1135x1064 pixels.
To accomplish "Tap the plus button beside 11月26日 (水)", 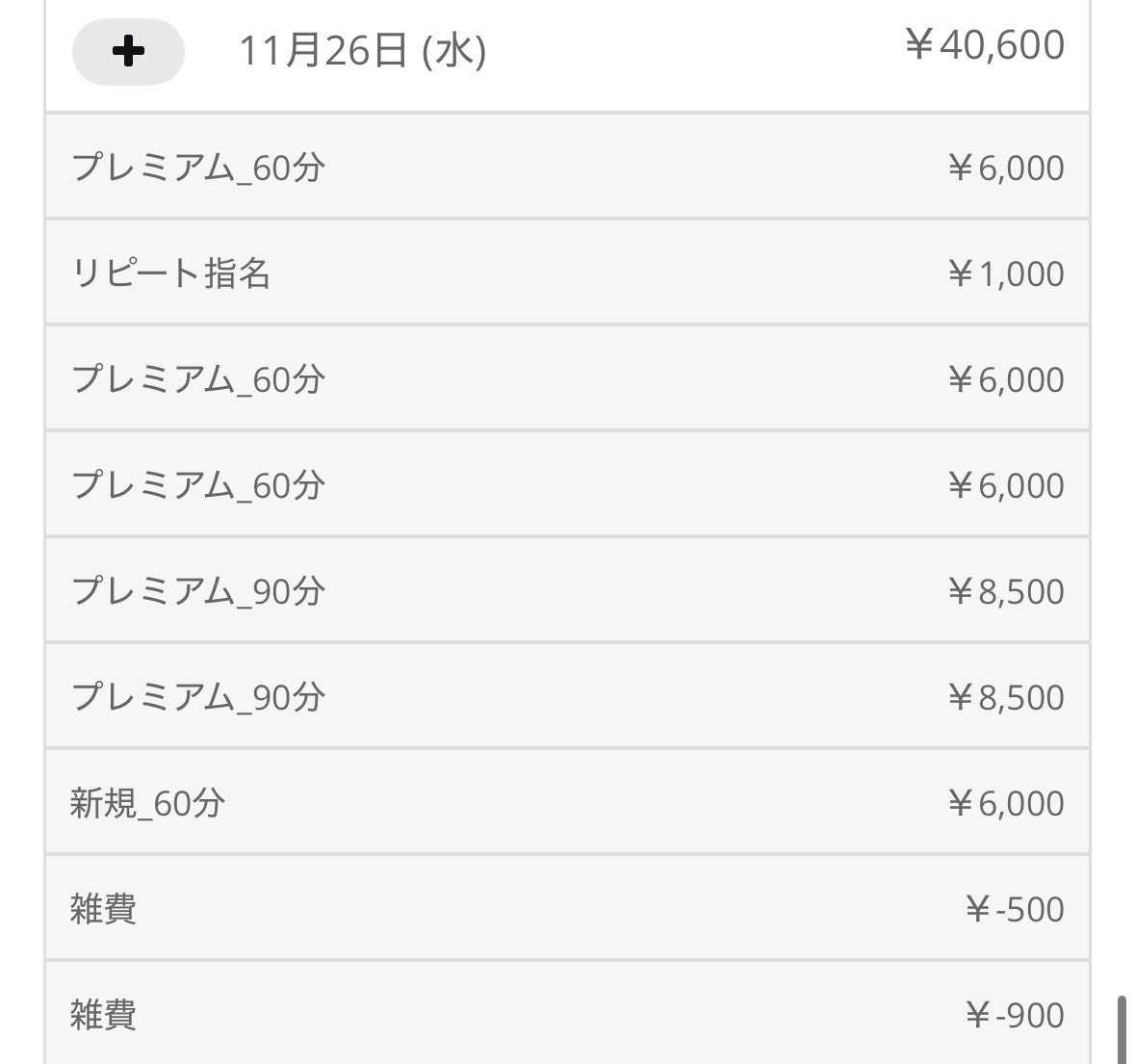I will coord(128,51).
